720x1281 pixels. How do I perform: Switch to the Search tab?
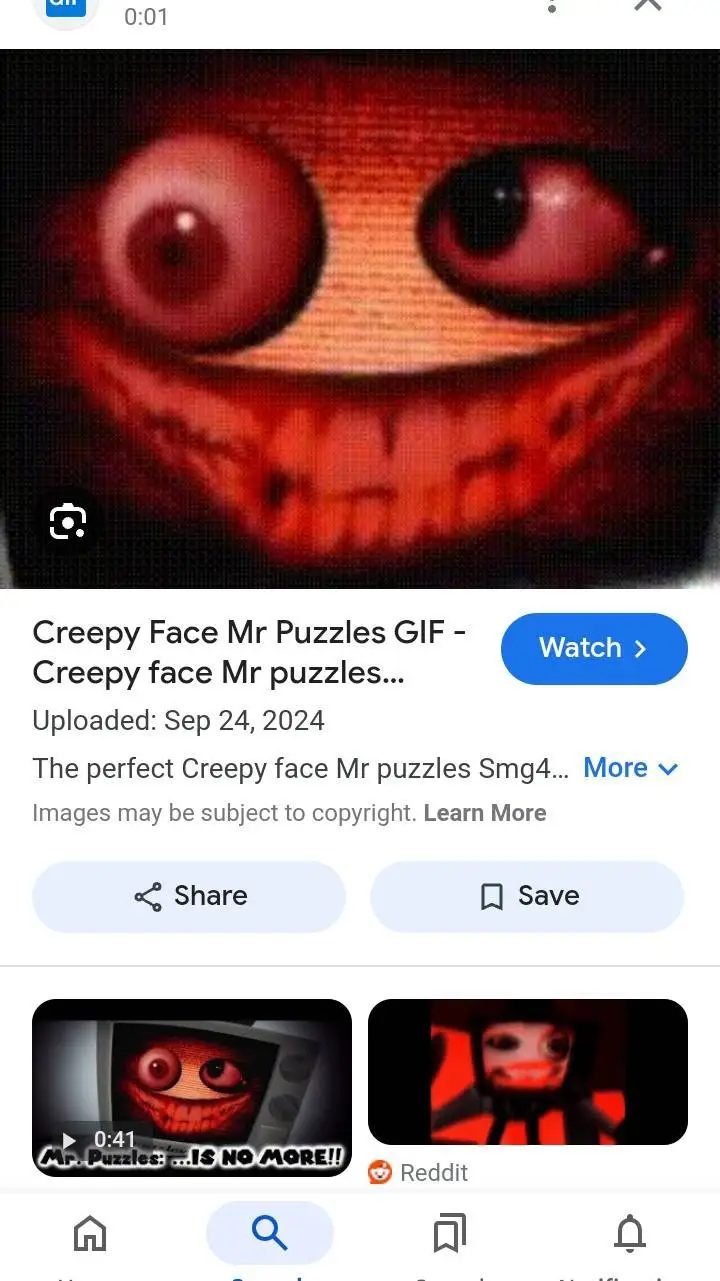(269, 1234)
